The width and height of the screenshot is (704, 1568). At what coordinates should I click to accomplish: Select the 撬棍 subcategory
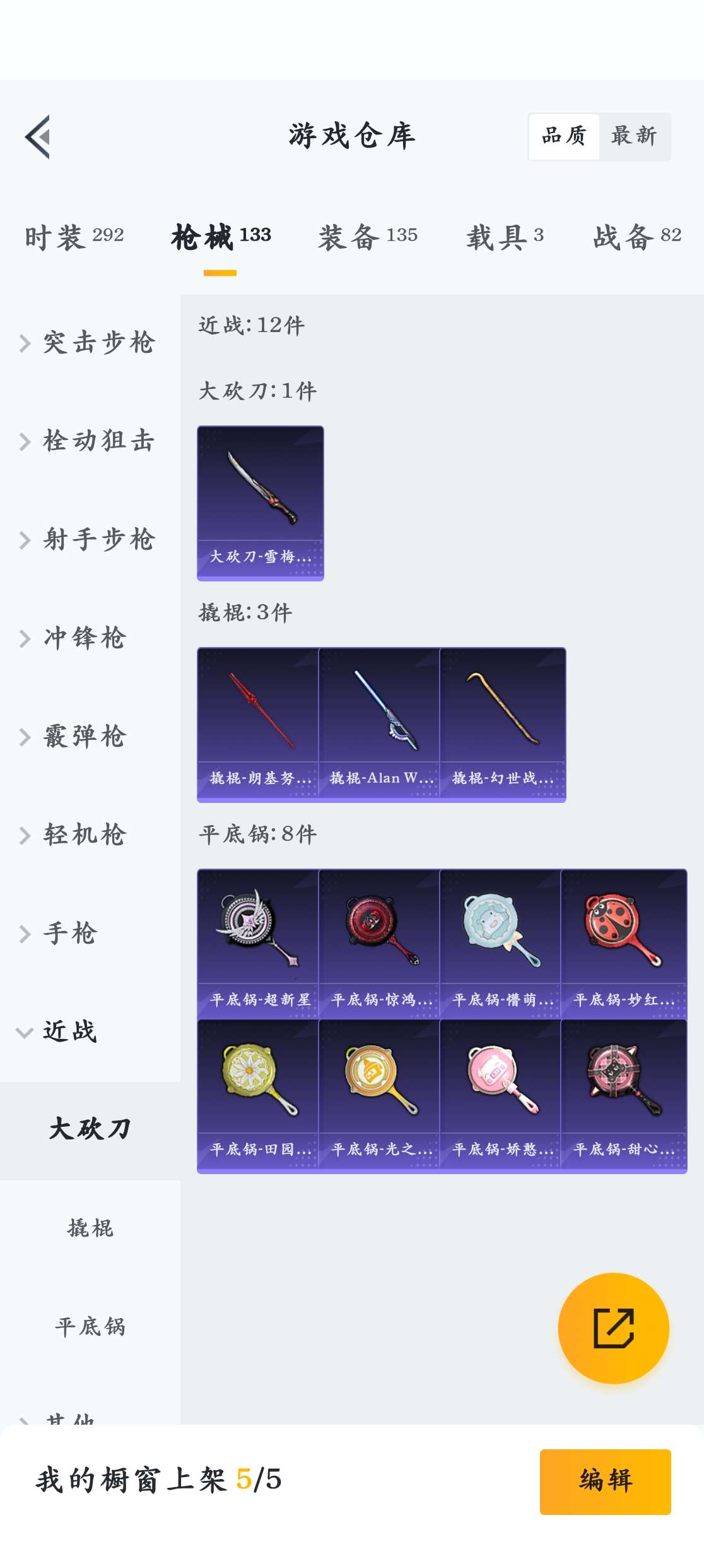90,1228
